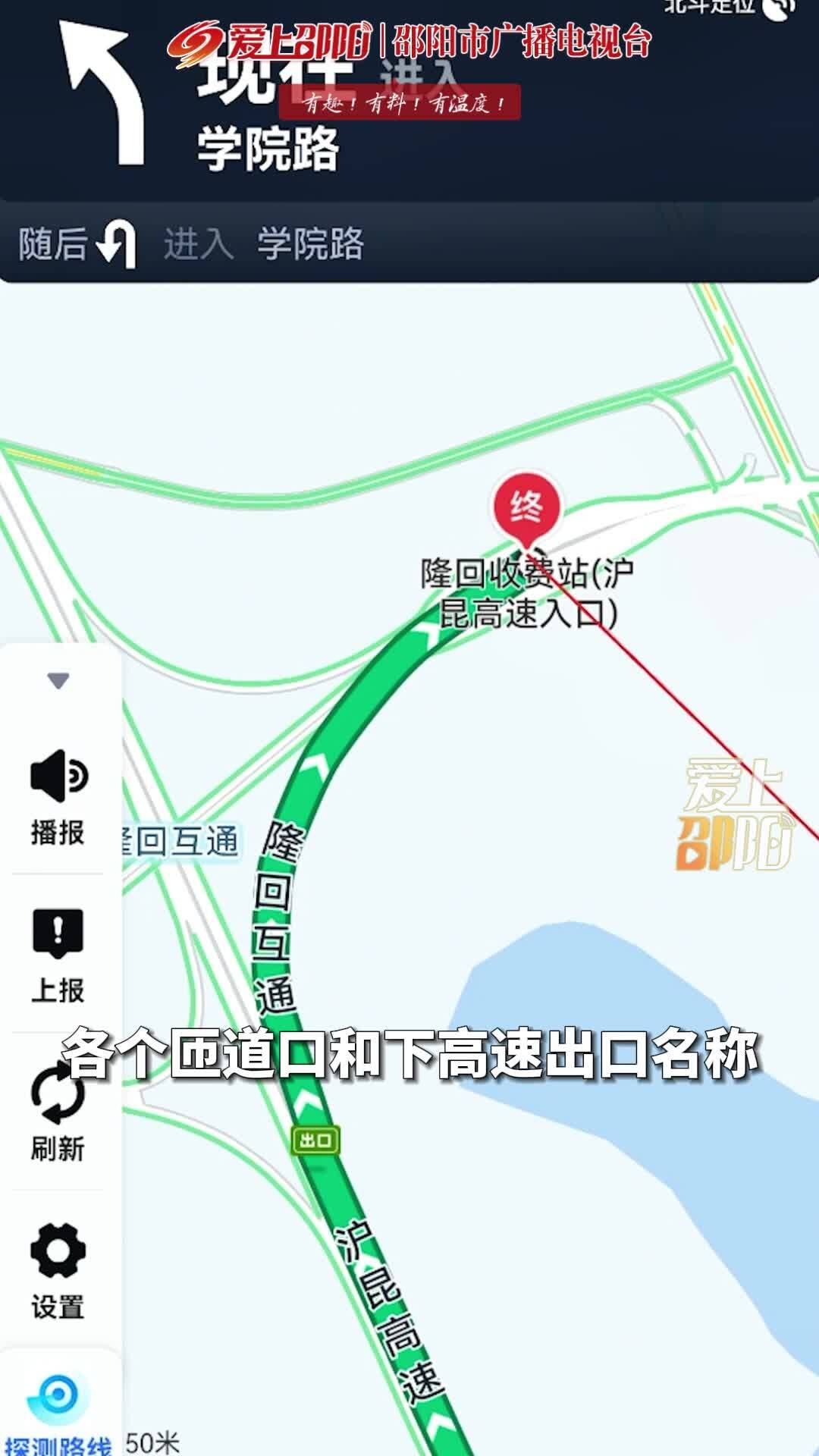Viewport: 819px width, 1456px height.
Task: Tap 探测路线 route detection button
Action: click(58, 1409)
